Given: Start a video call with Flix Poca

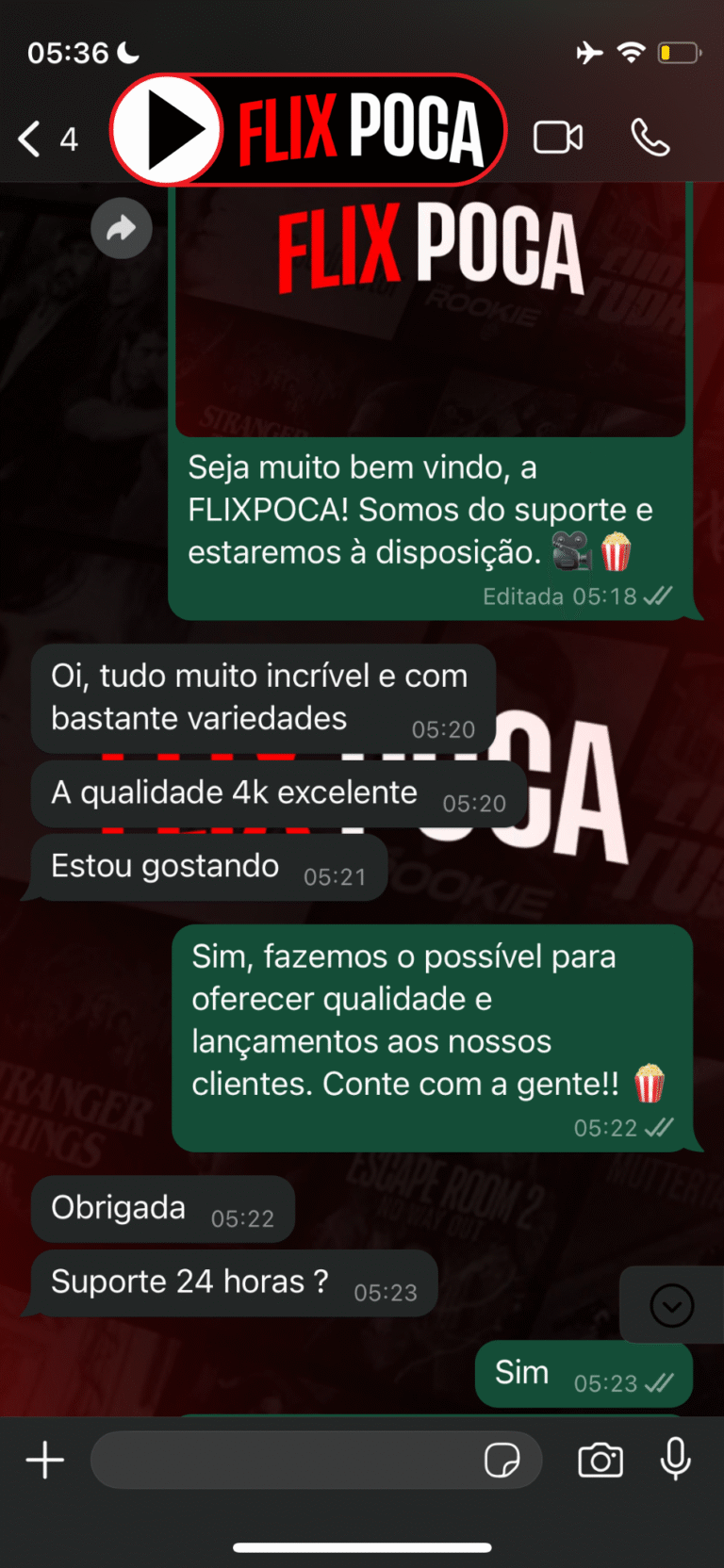Looking at the screenshot, I should 557,139.
